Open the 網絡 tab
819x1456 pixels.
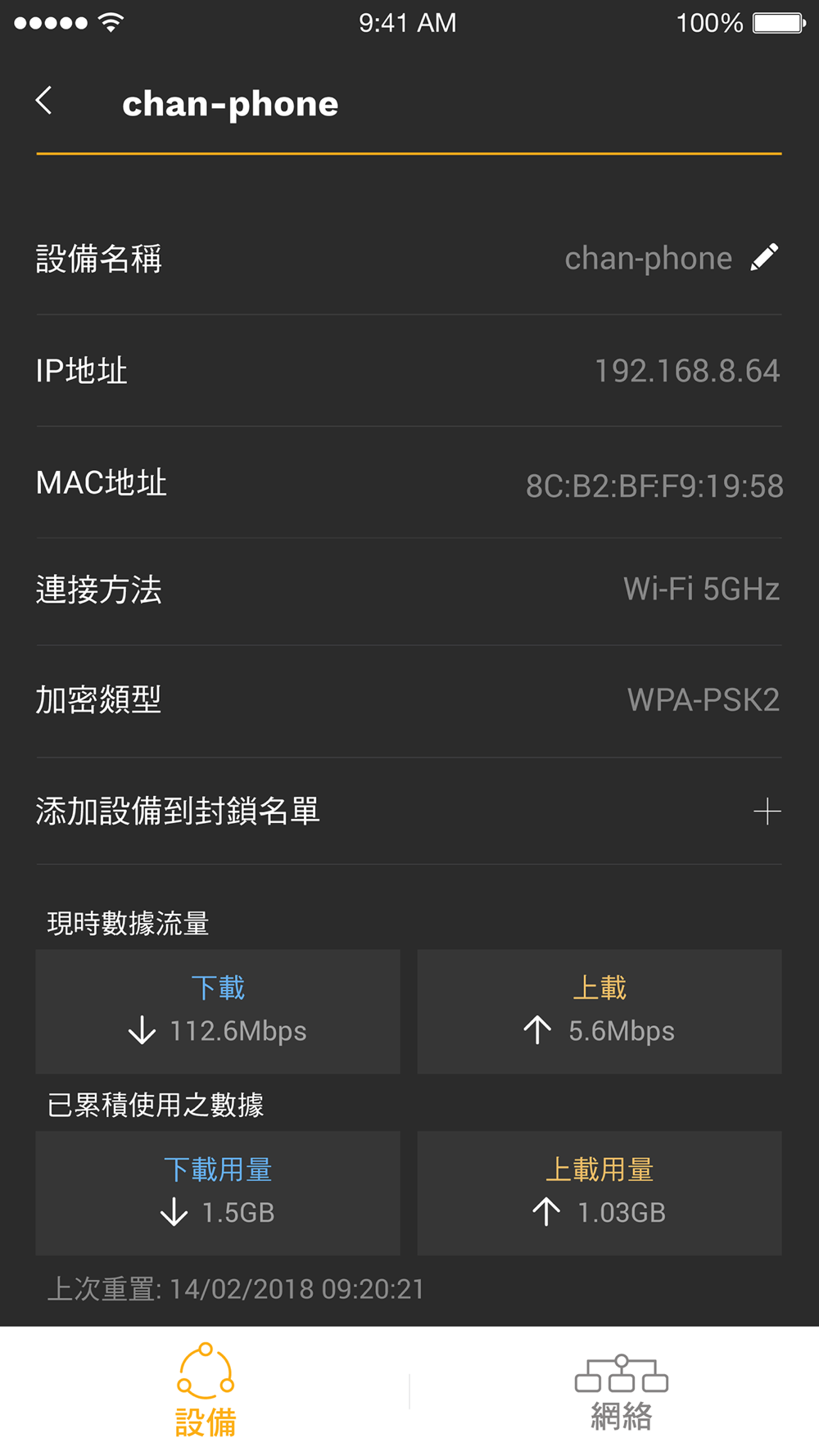(x=621, y=1390)
